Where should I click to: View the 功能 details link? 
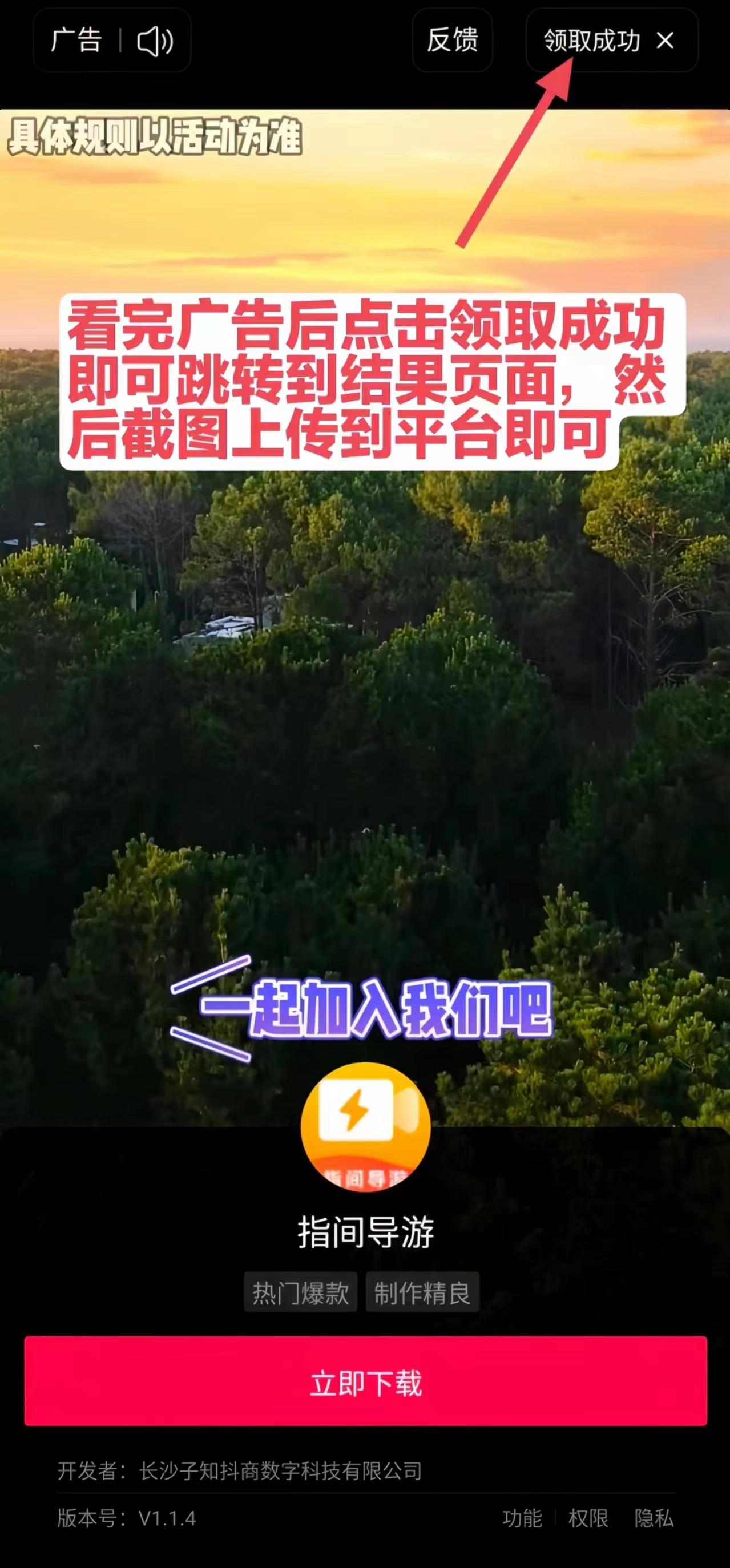[x=522, y=1517]
